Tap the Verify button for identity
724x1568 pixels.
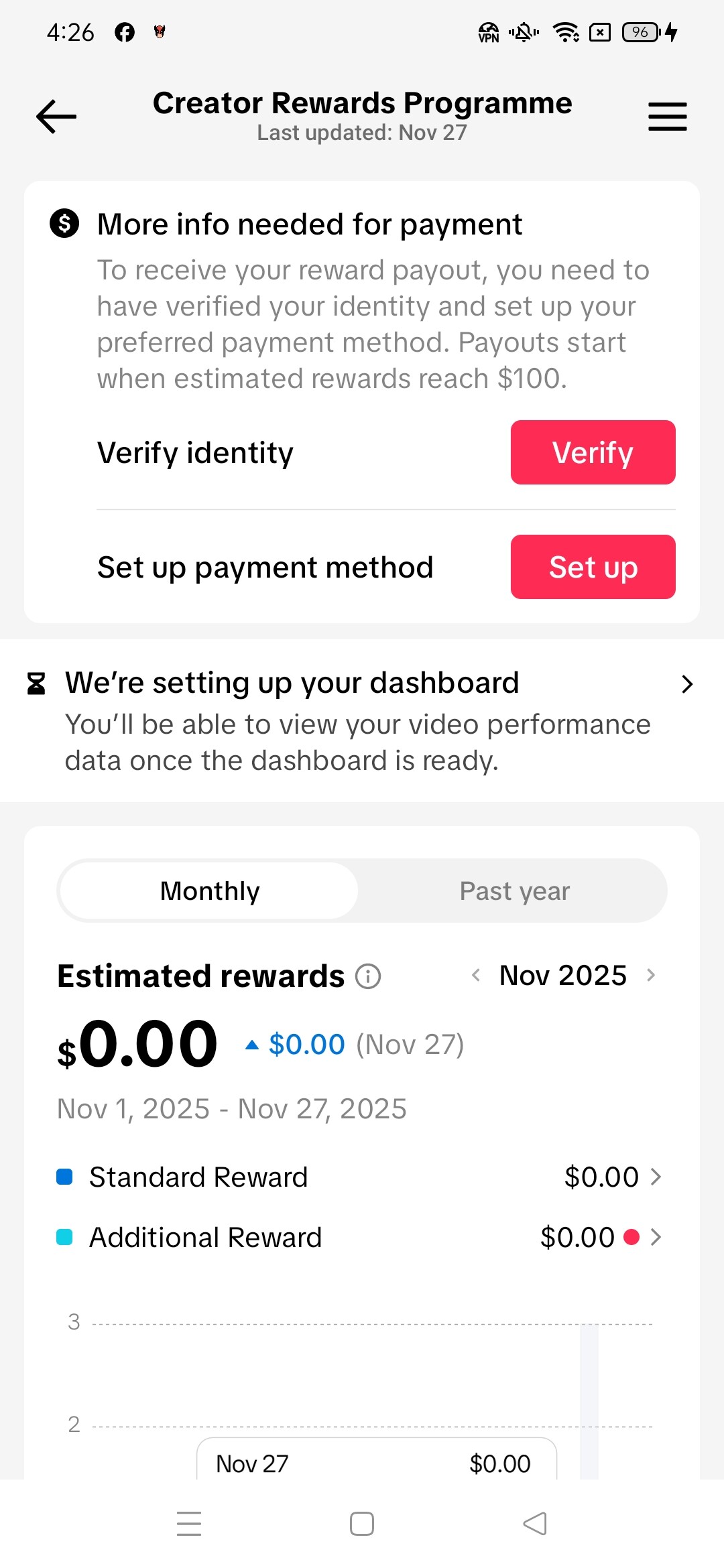click(x=593, y=452)
